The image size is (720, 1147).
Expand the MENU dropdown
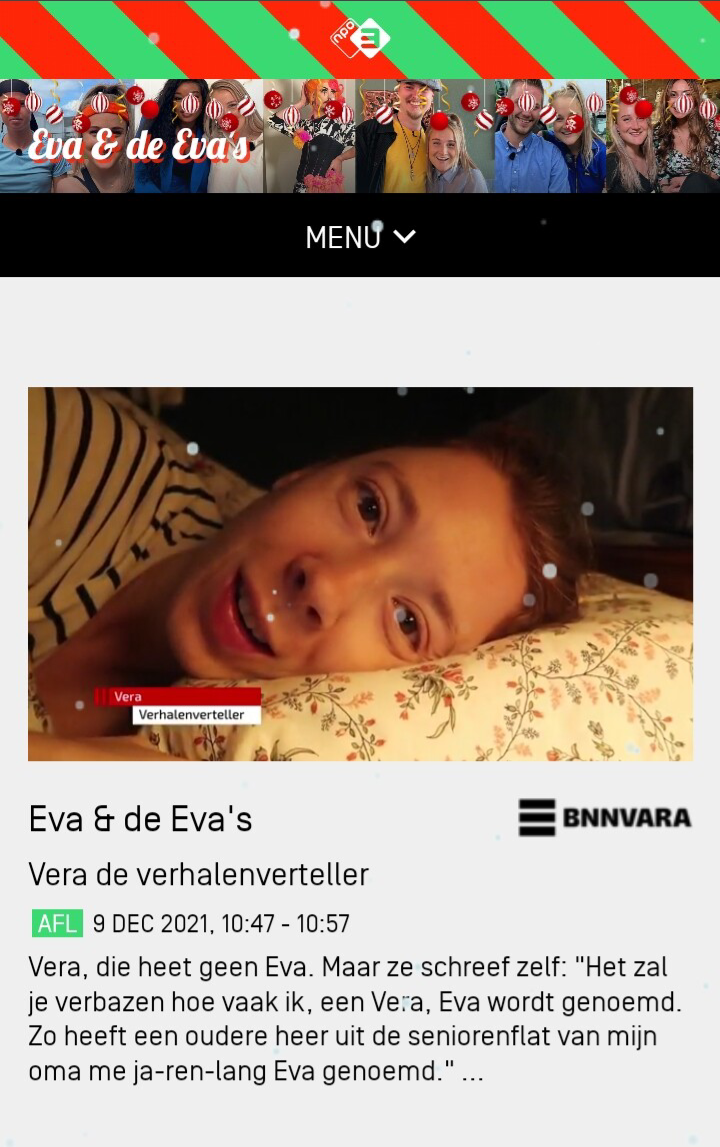[x=360, y=237]
